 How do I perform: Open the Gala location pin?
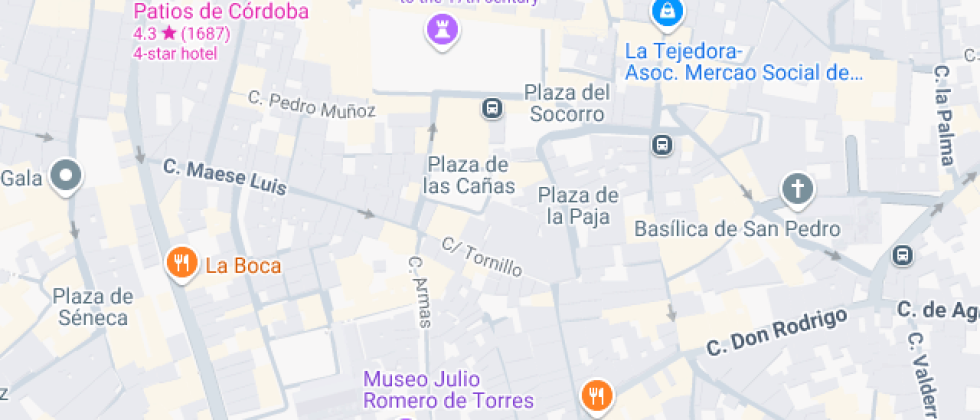(67, 176)
